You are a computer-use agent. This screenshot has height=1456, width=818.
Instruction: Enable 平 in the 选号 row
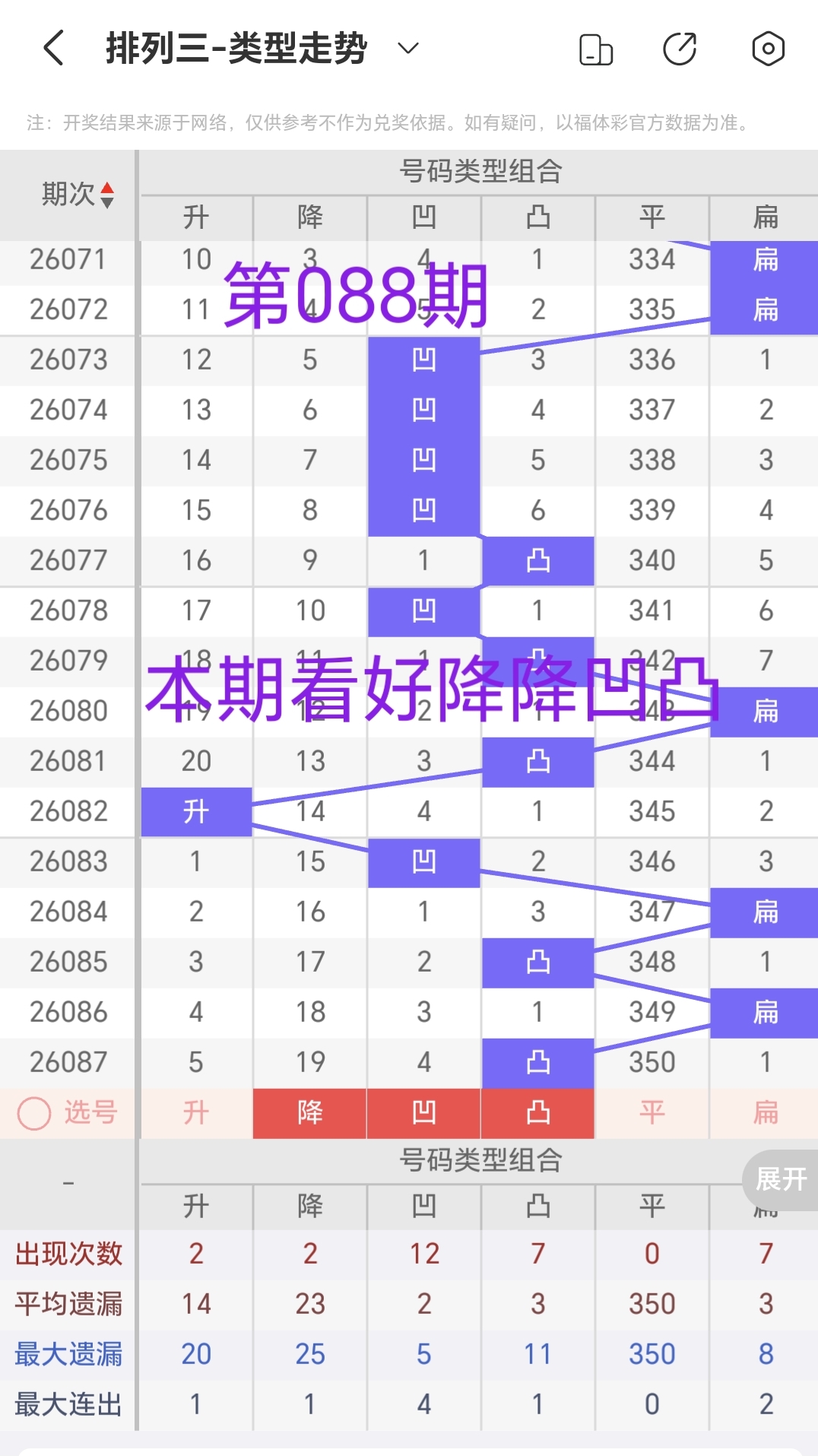coord(652,1112)
